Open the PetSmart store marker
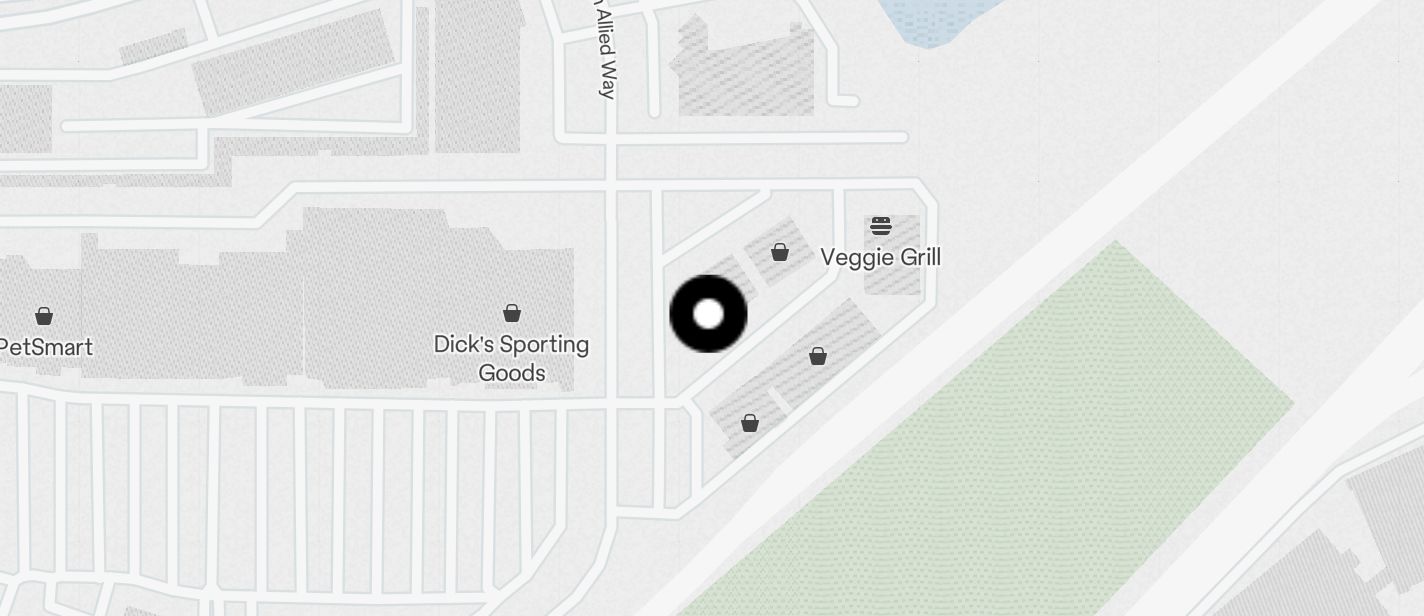 [x=44, y=317]
